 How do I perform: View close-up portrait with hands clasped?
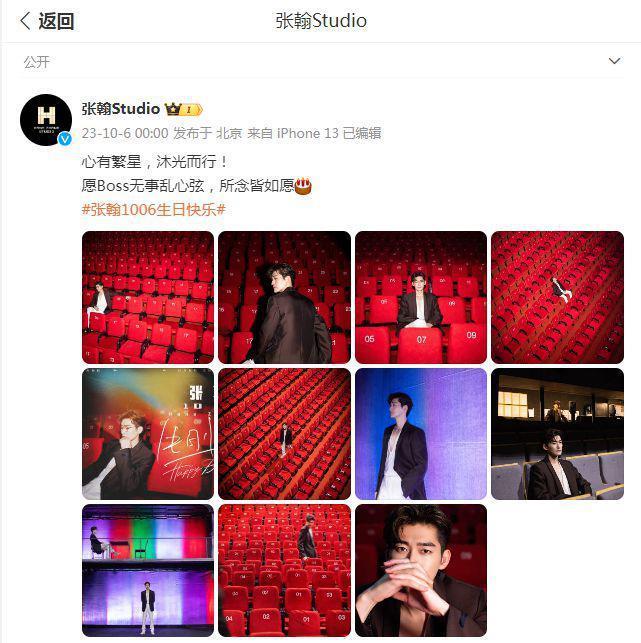421,570
